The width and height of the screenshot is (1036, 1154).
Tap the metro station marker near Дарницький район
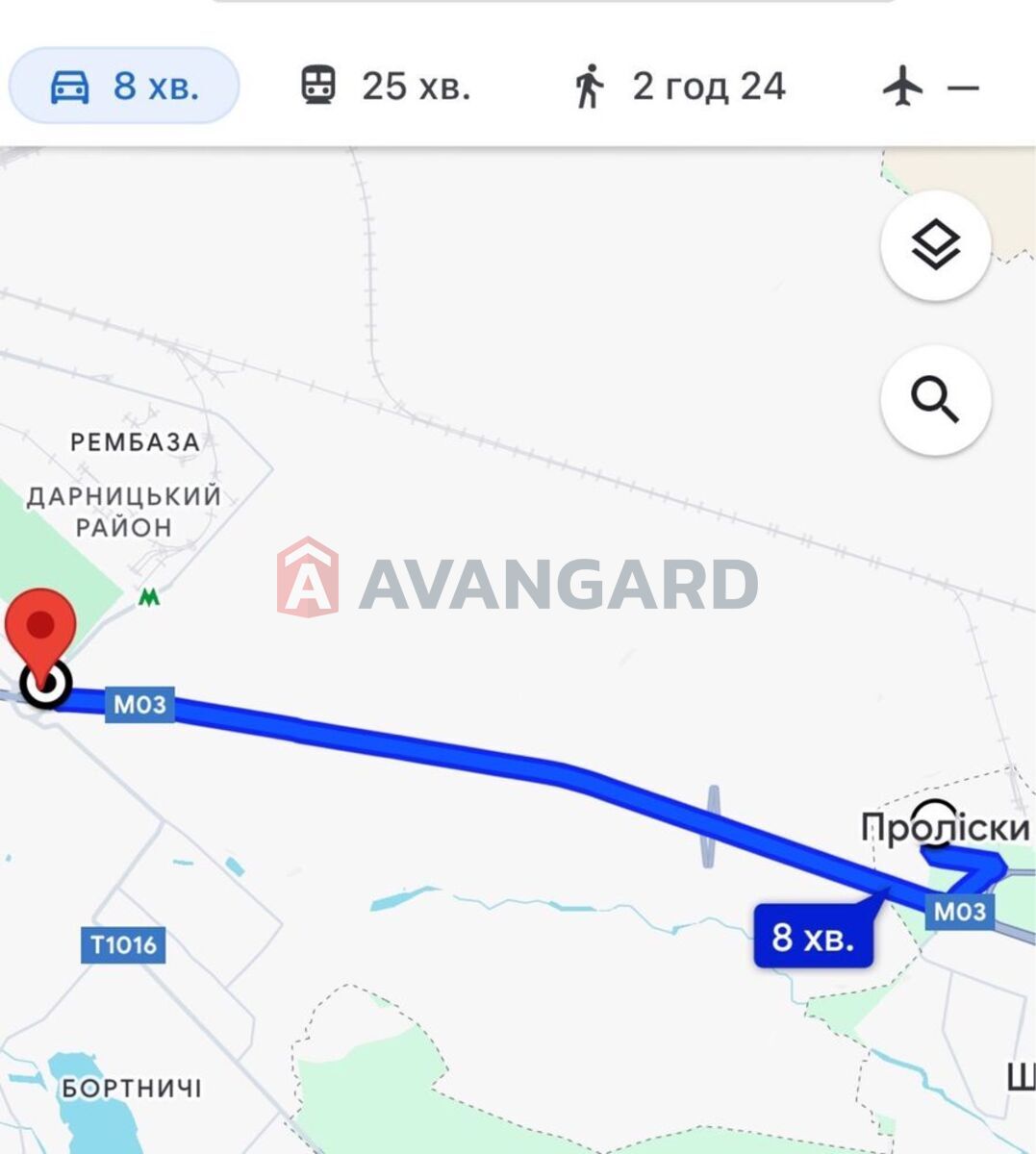coord(149,597)
